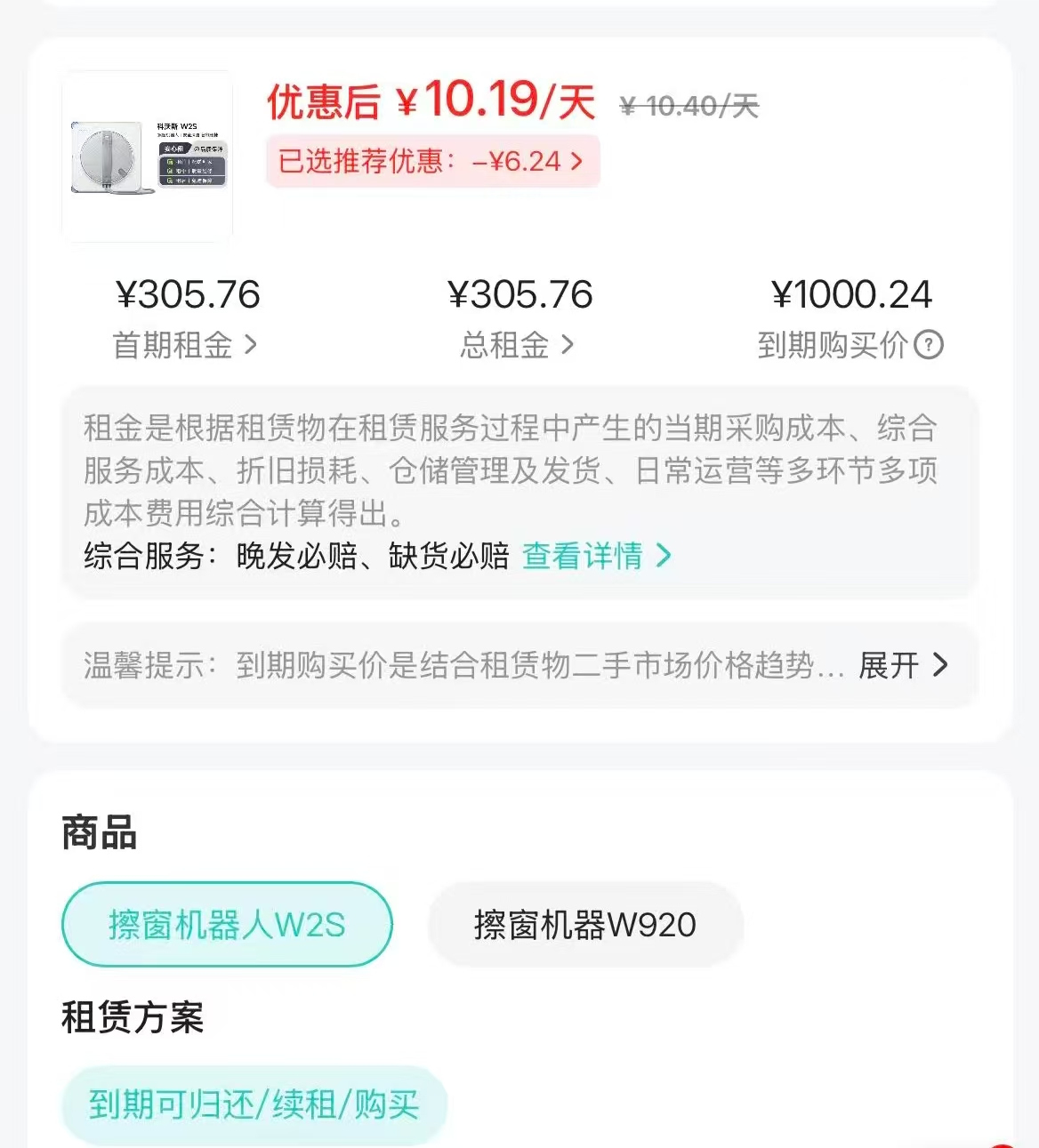Select product 擦窗机器人W2S
This screenshot has width=1039, height=1148.
tap(227, 925)
